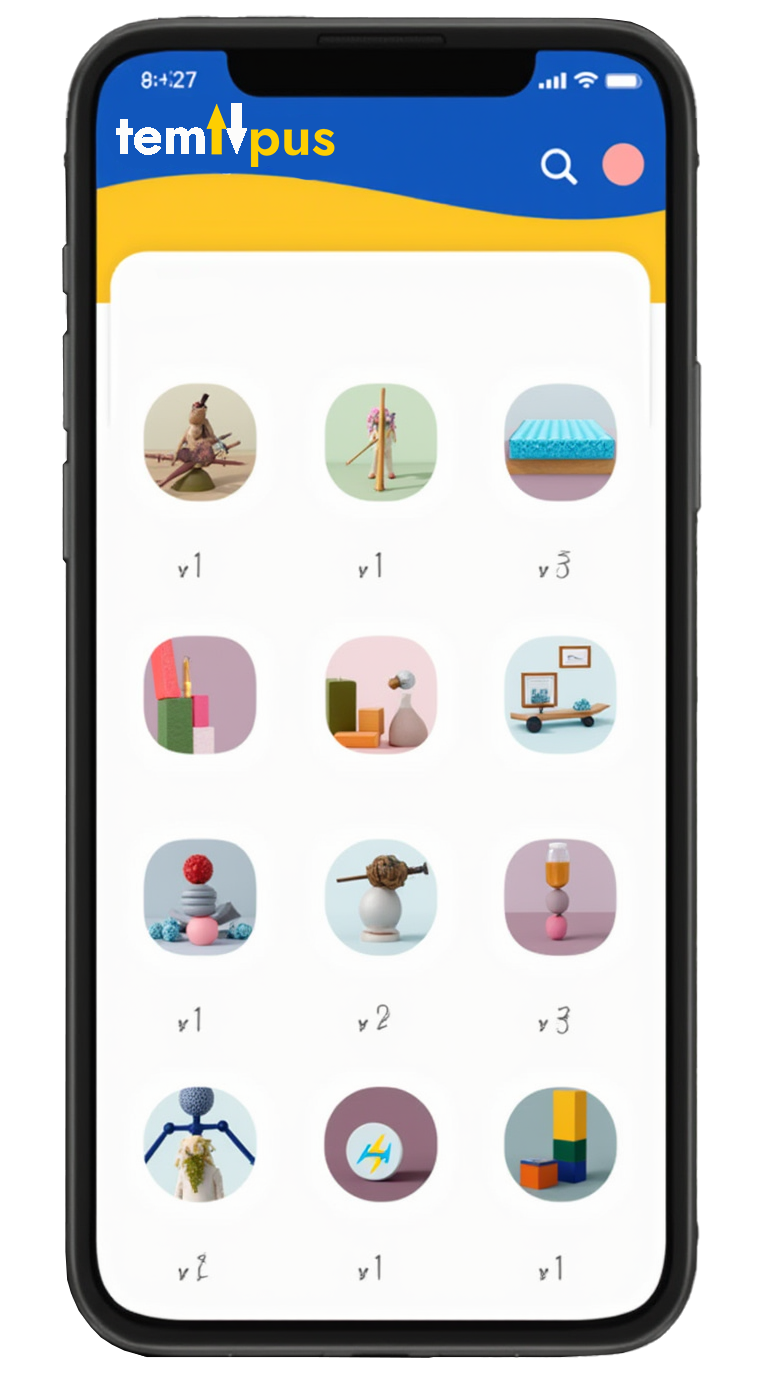Open the figure on seesaw tile
The width and height of the screenshot is (768, 1376).
[200, 441]
